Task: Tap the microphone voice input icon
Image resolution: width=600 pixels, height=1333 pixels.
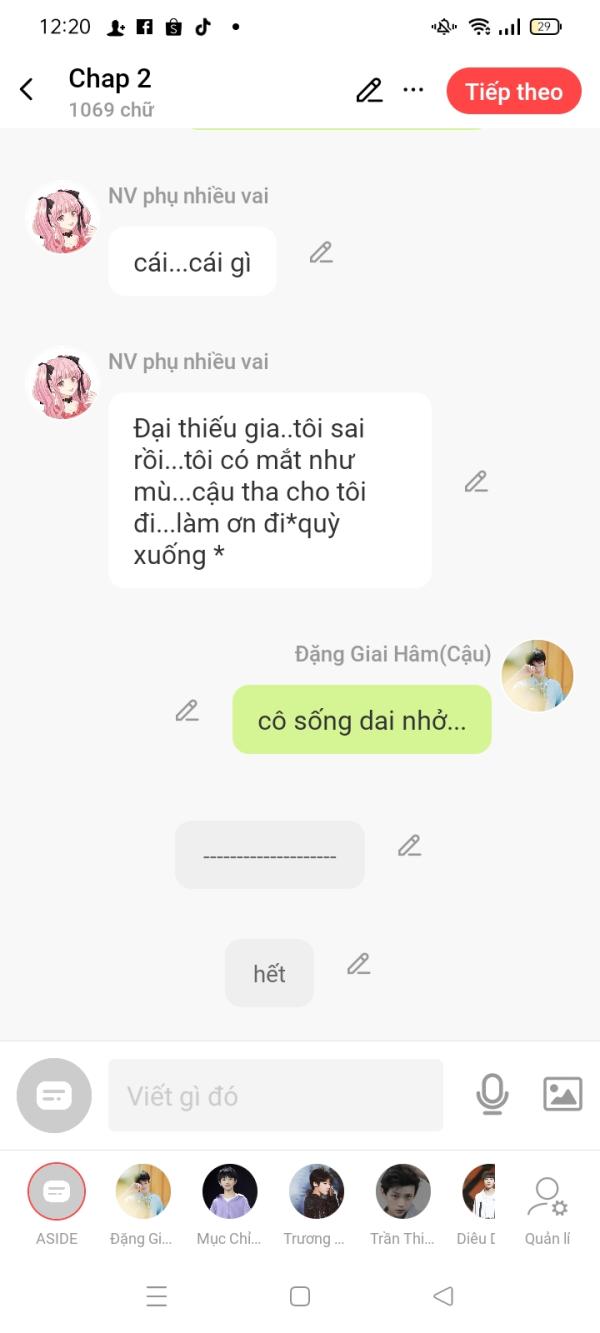Action: pos(492,1095)
